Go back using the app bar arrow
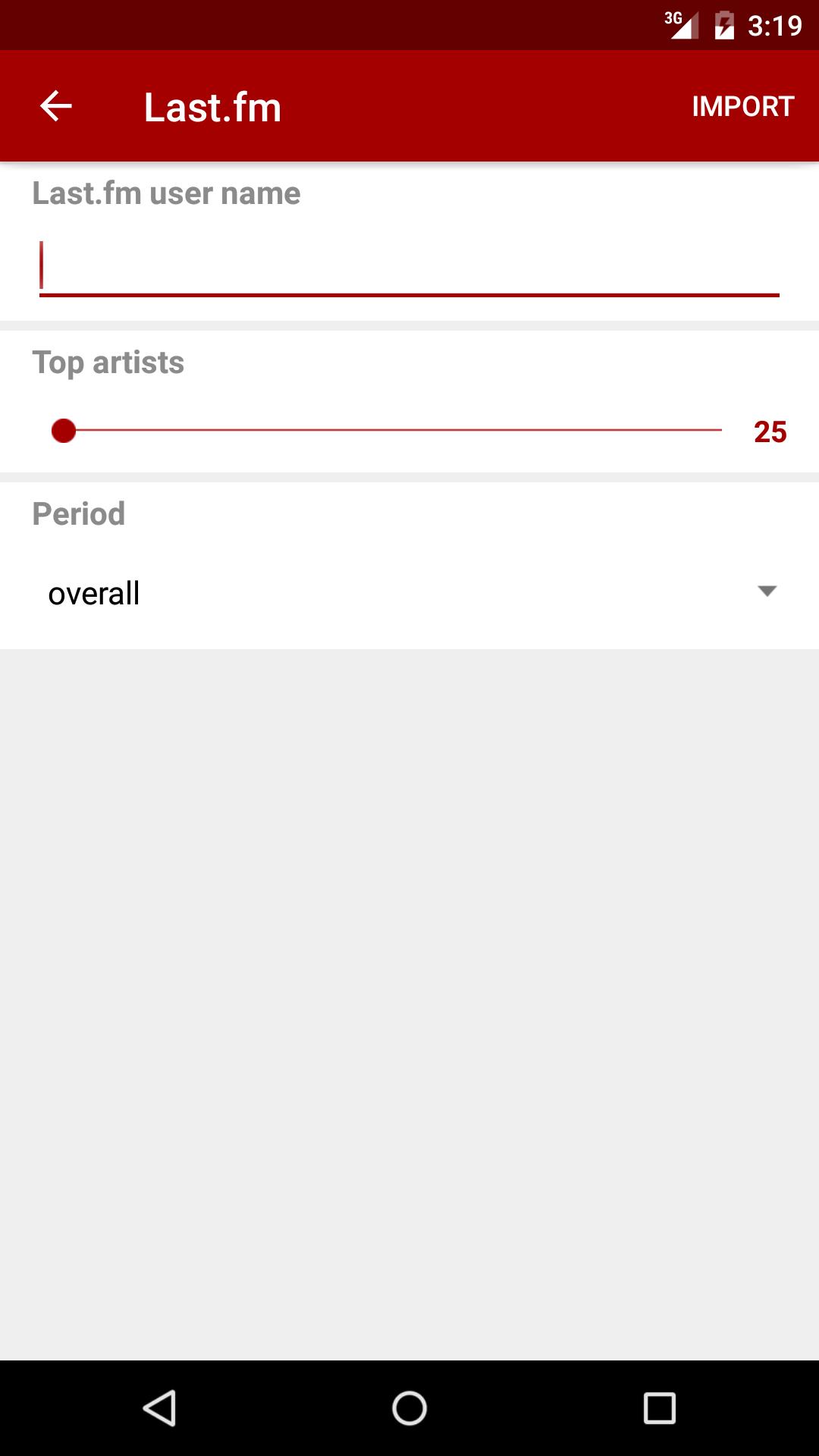Viewport: 819px width, 1456px height. pyautogui.click(x=55, y=106)
